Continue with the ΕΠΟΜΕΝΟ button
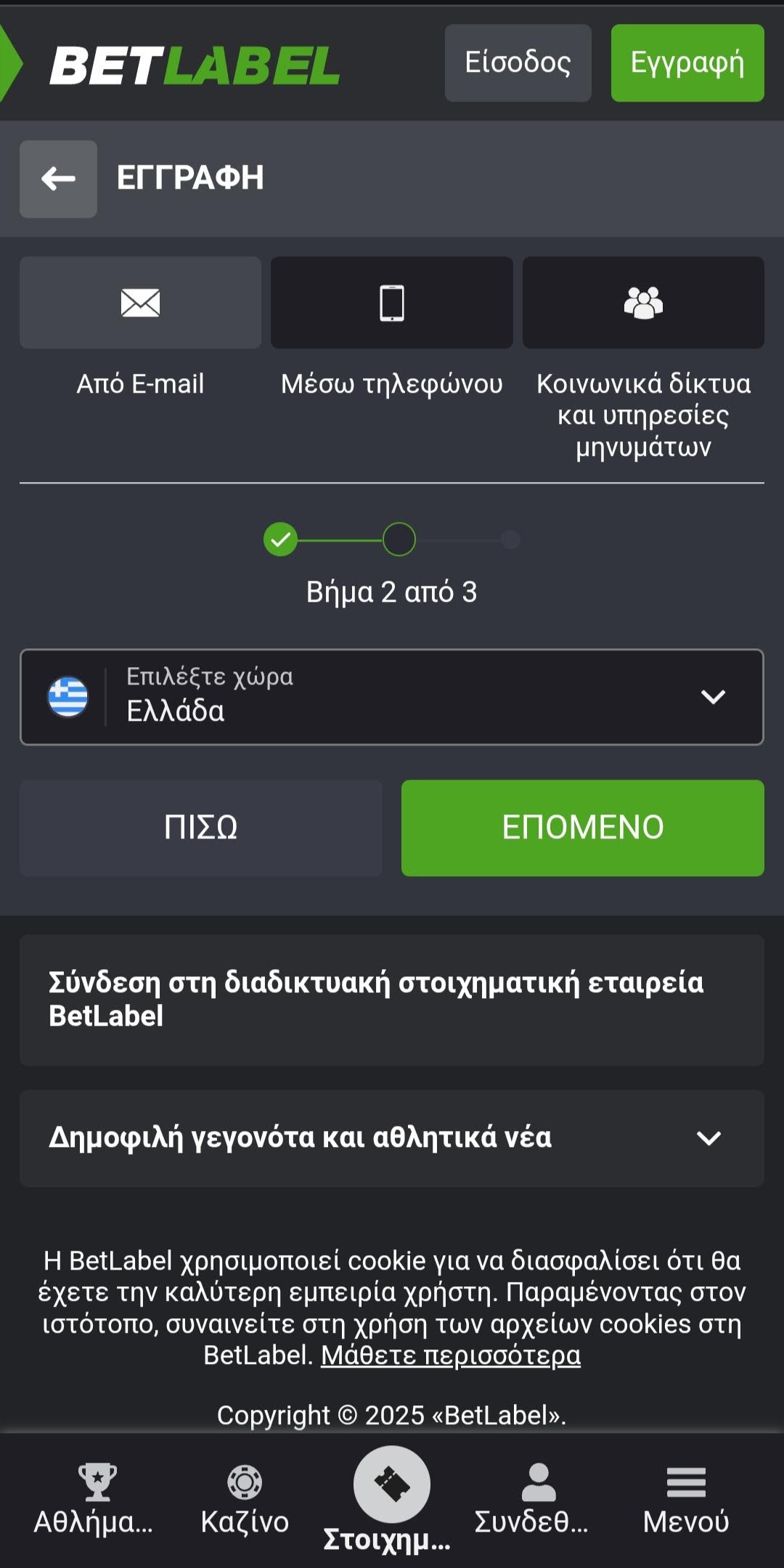 [582, 828]
